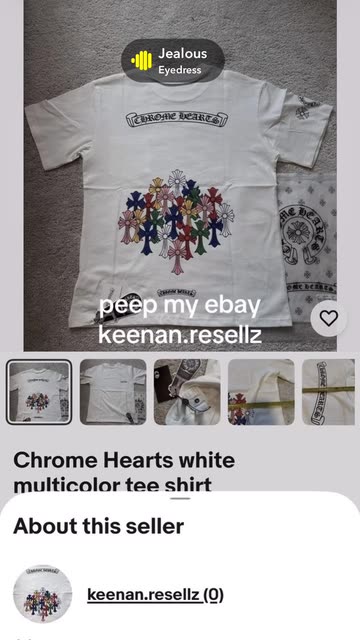
Task: Show the fifth thumbnail of the logo banner measurement
Action: point(328,392)
